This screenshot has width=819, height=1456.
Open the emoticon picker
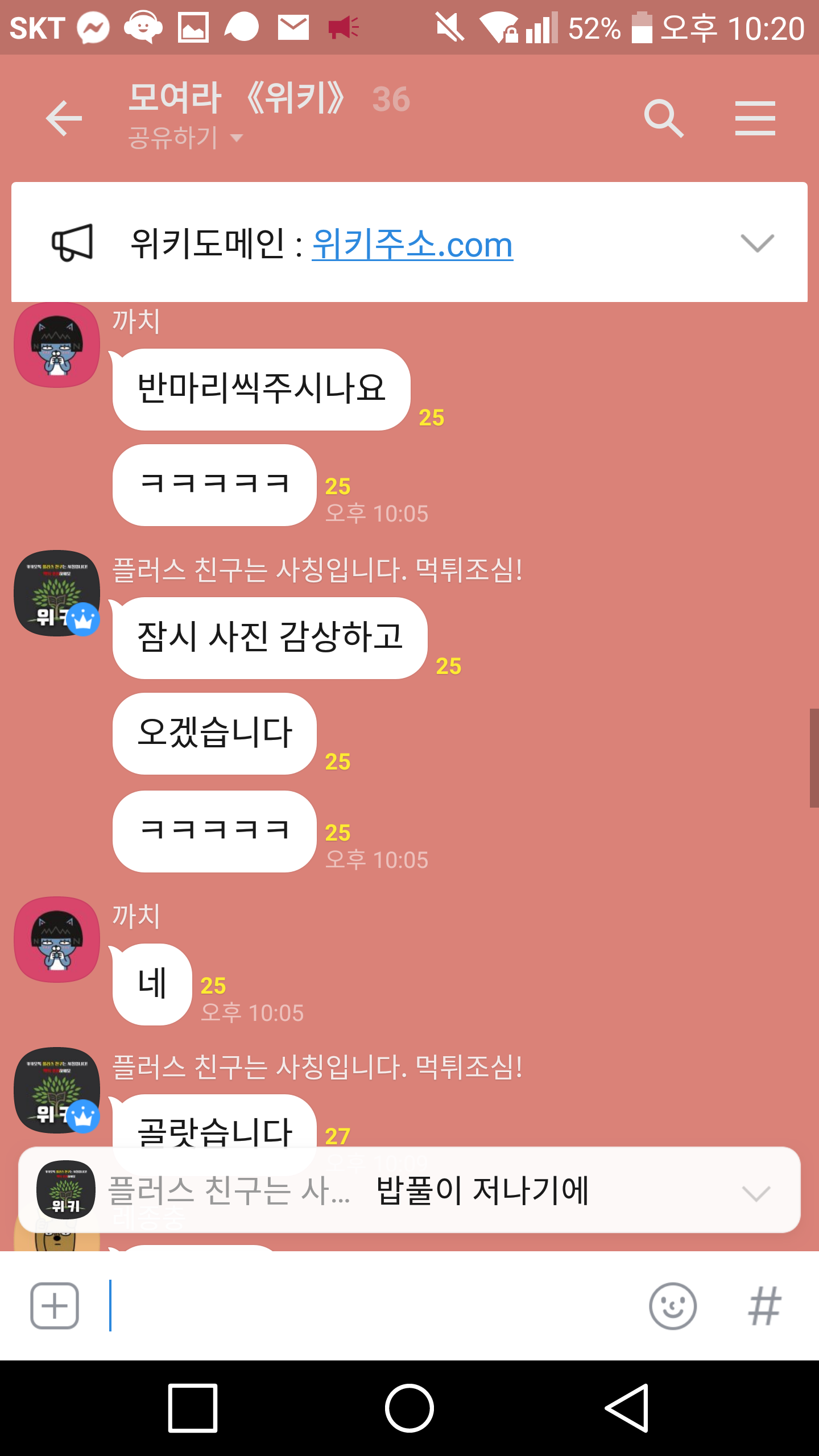[x=673, y=1306]
